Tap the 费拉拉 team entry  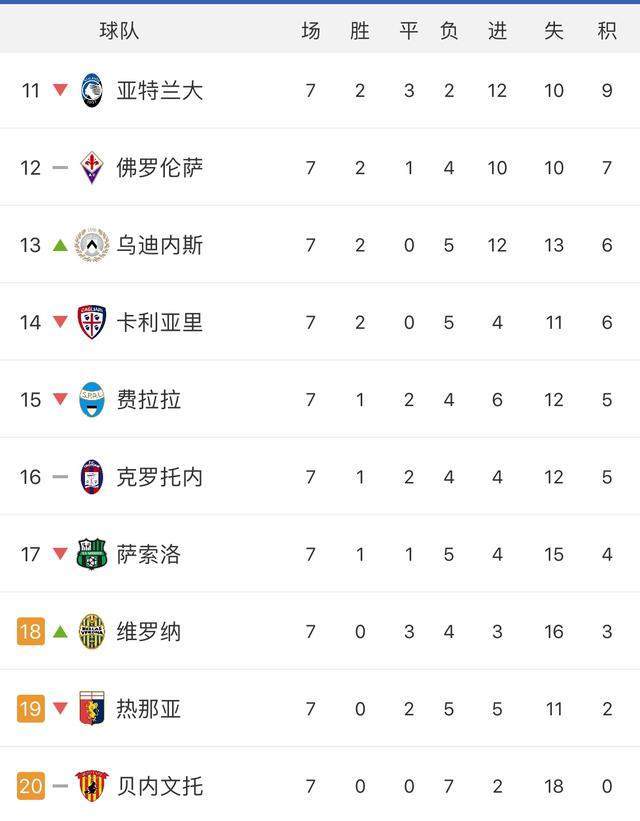click(x=149, y=399)
